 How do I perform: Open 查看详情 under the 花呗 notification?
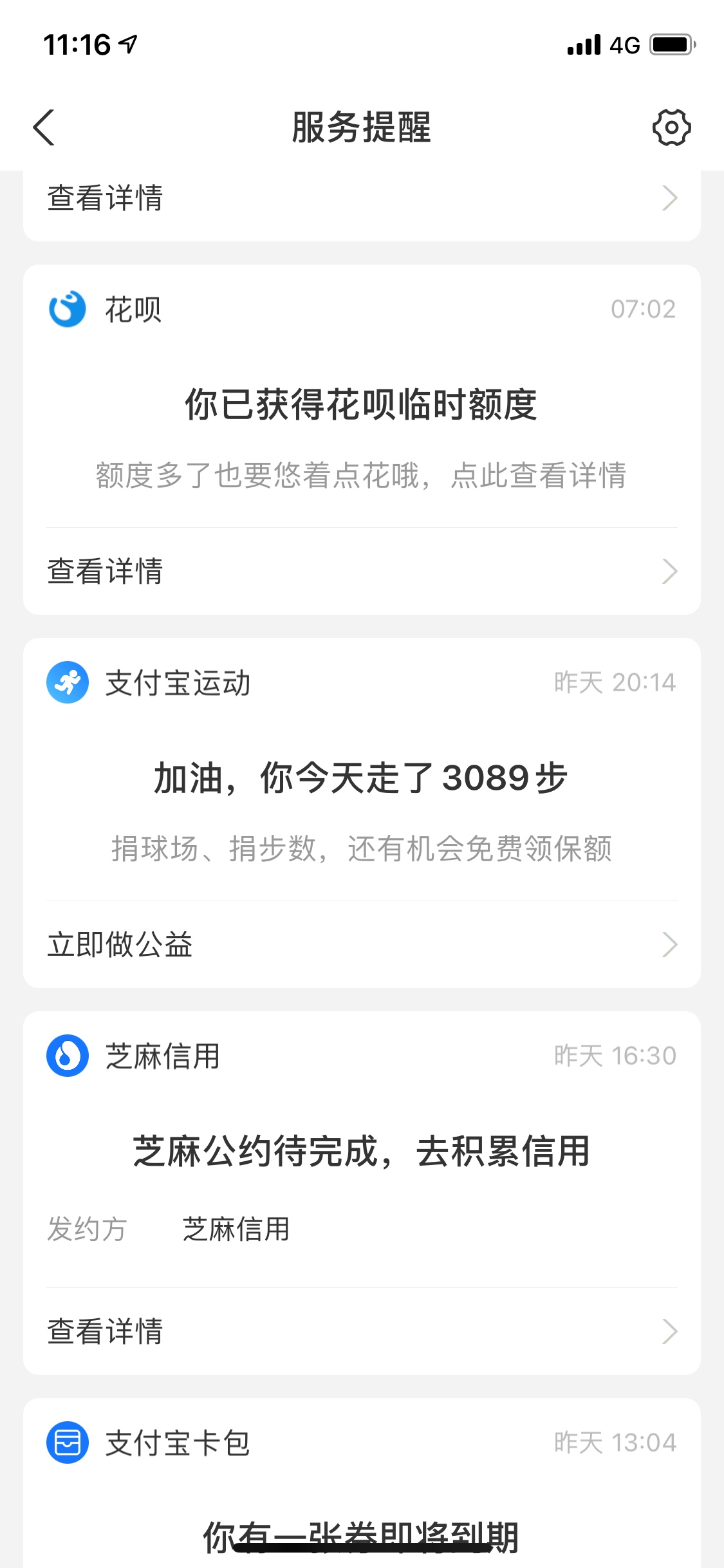click(x=362, y=571)
